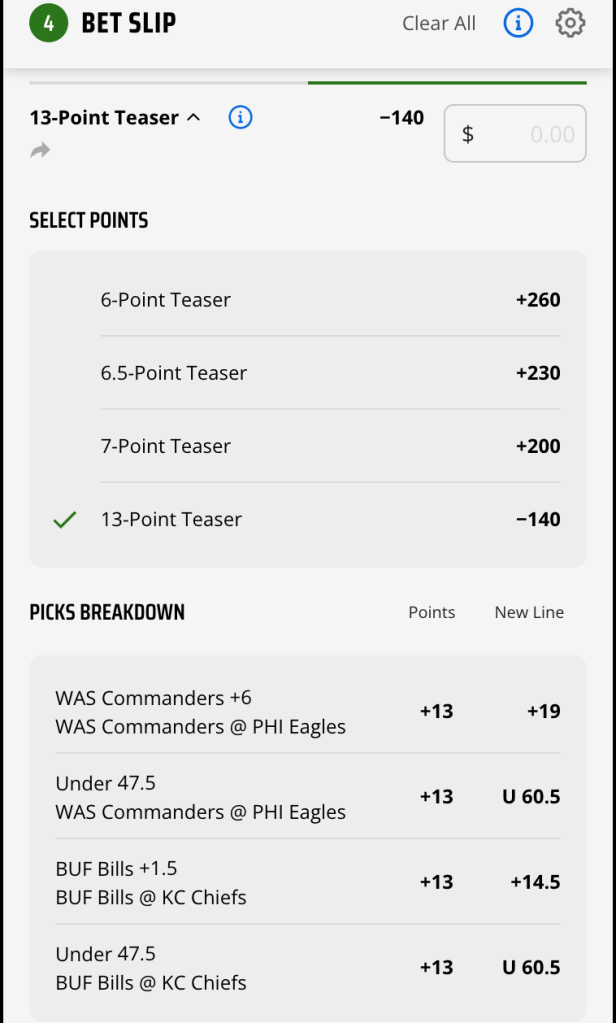The image size is (616, 1023).
Task: Open the bet slip info icon
Action: pos(518,23)
